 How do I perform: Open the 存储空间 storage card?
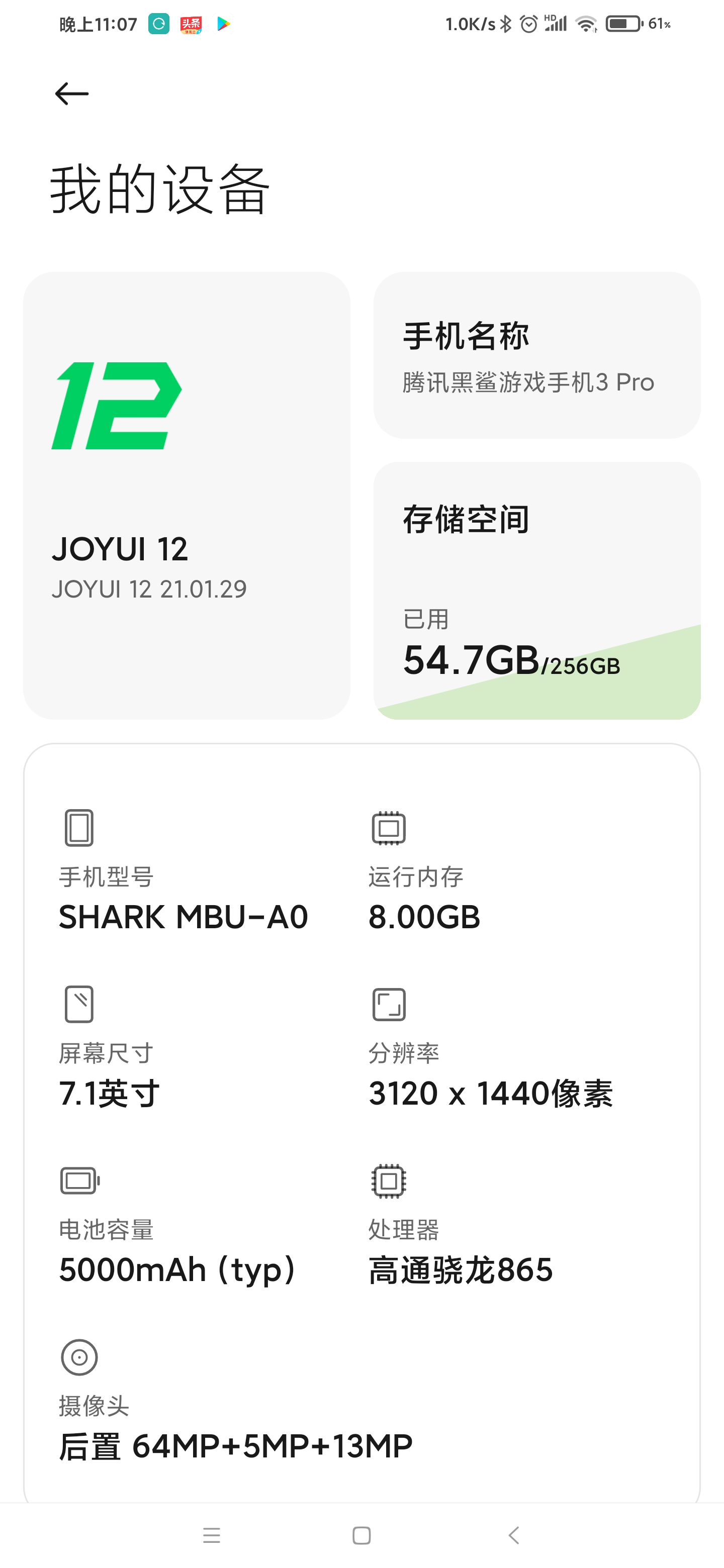537,591
